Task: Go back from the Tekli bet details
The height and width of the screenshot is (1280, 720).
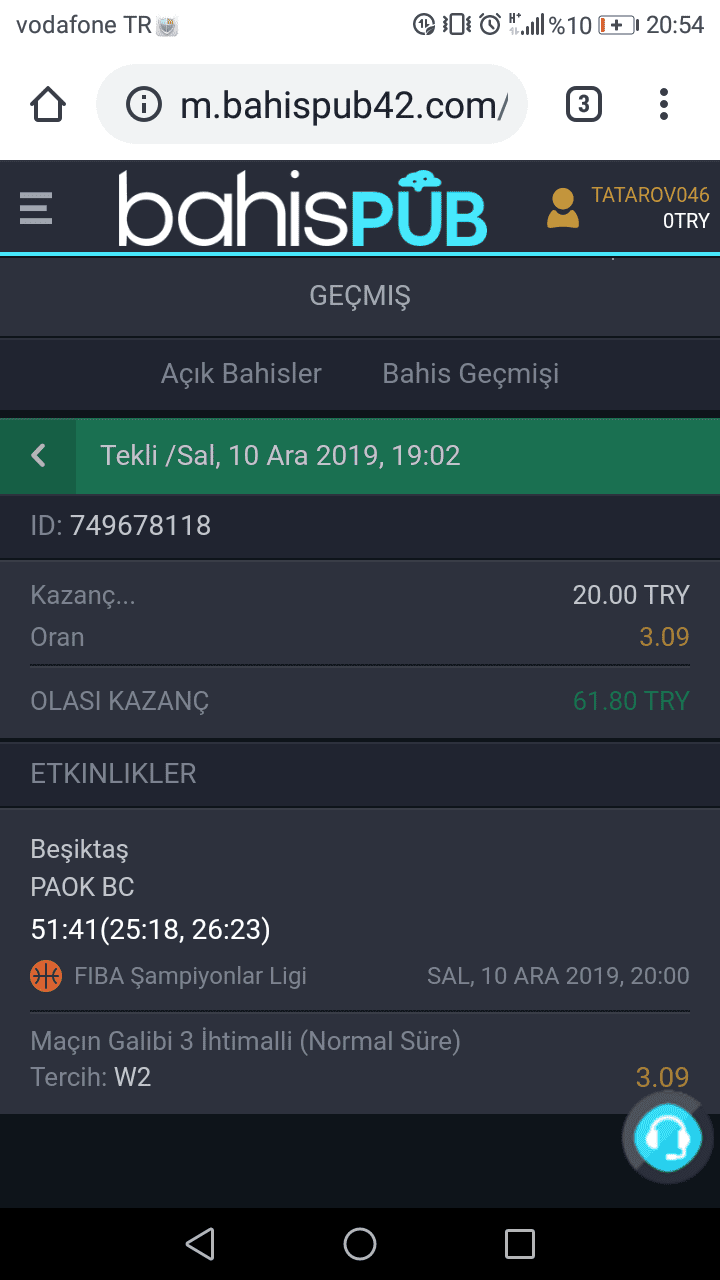Action: pos(38,456)
